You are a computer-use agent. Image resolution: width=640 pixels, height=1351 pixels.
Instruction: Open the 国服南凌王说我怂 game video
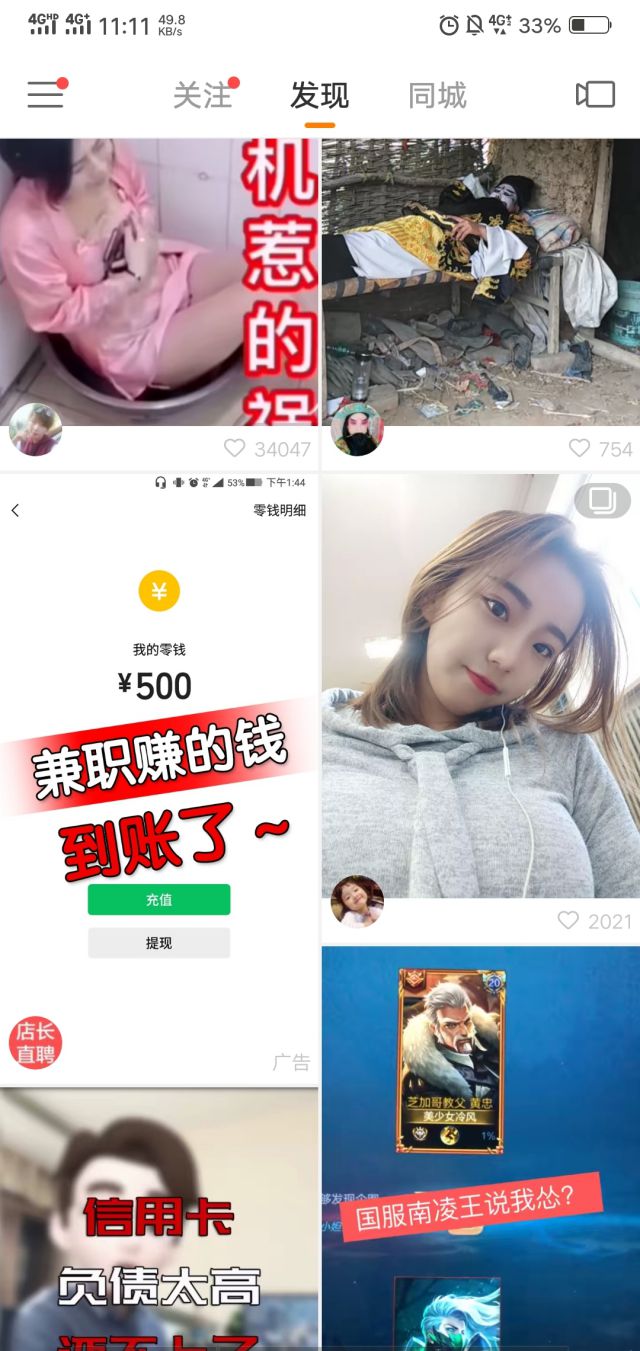(481, 1150)
